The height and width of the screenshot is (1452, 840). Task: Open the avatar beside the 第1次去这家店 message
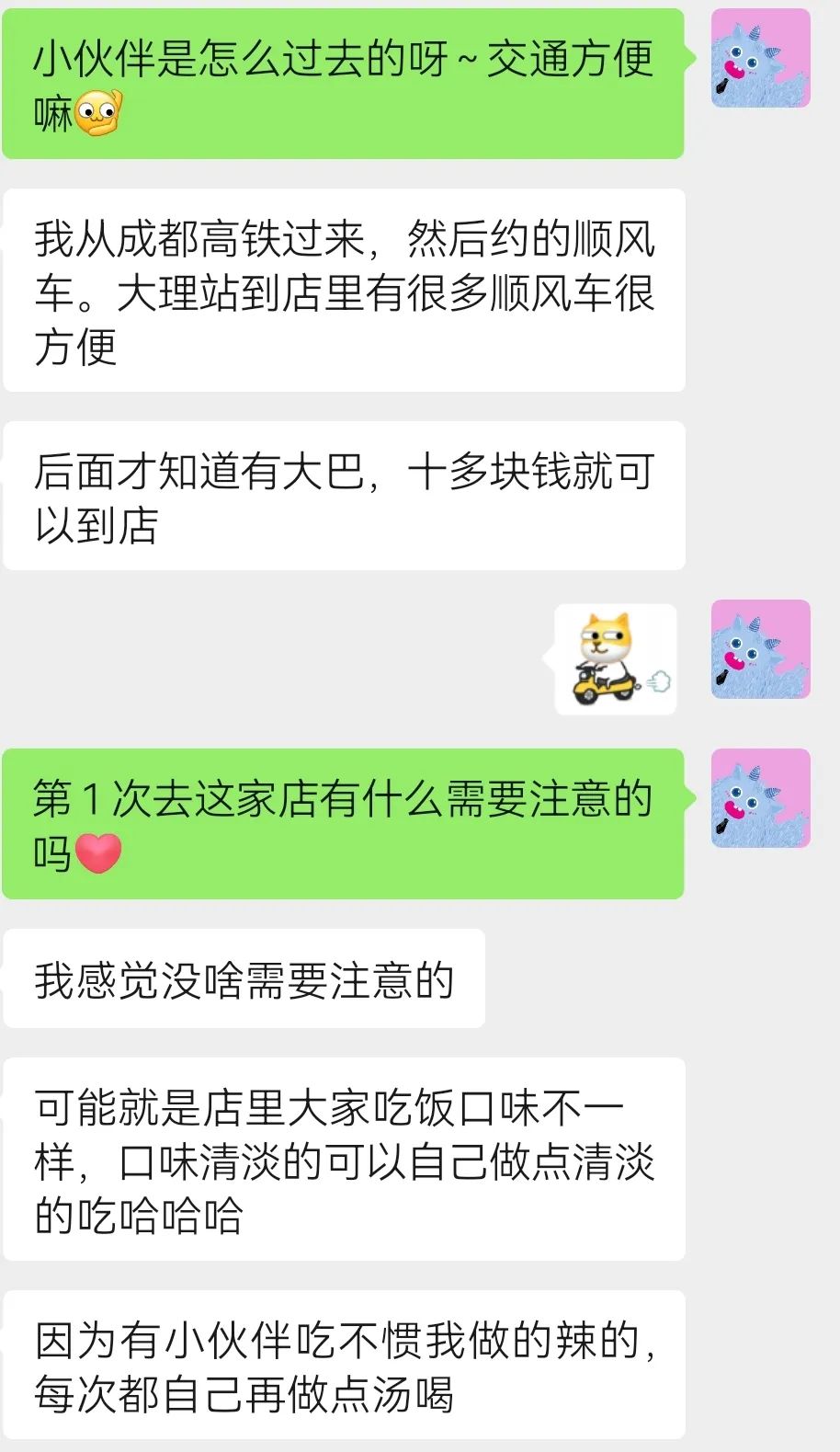pos(760,798)
